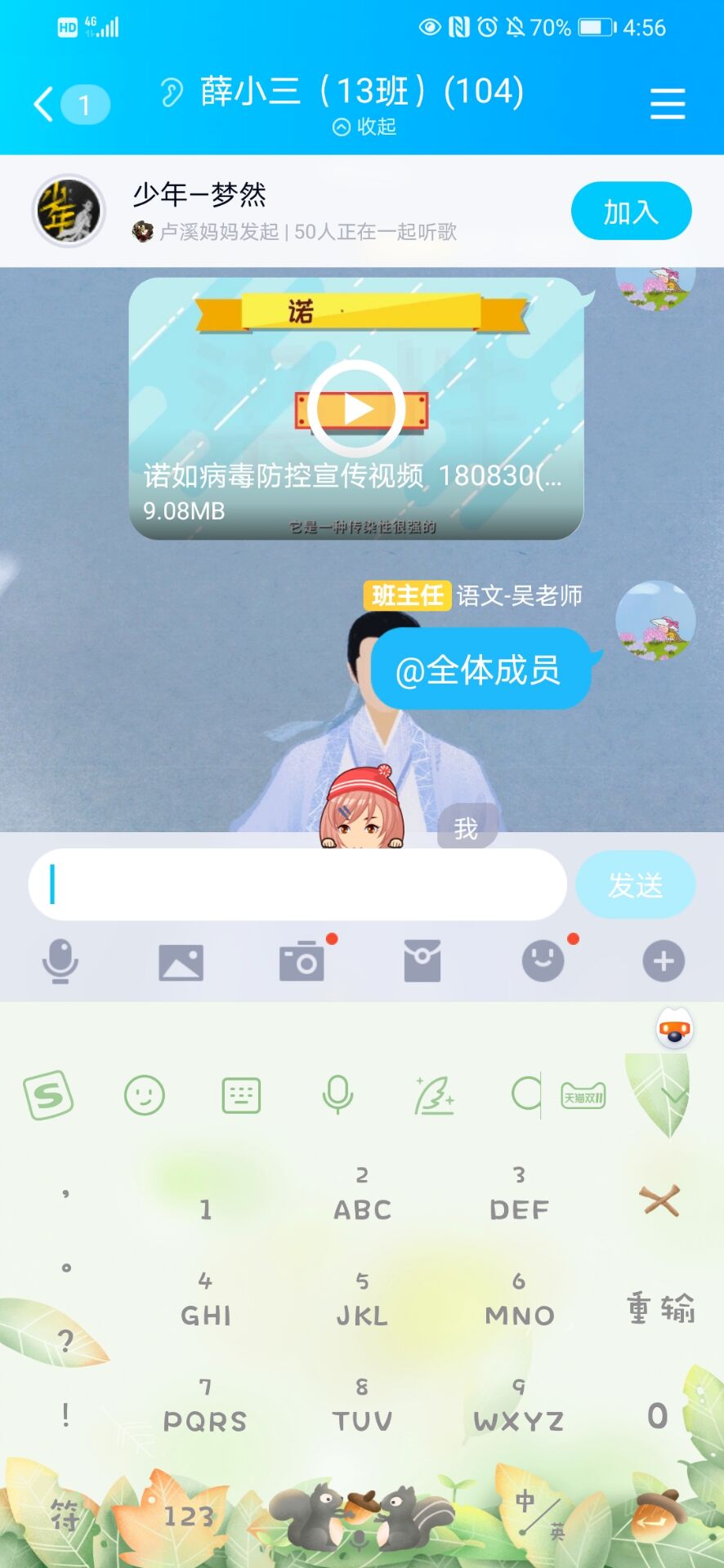Open the photo gallery picker
724x1568 pixels.
coord(181,961)
